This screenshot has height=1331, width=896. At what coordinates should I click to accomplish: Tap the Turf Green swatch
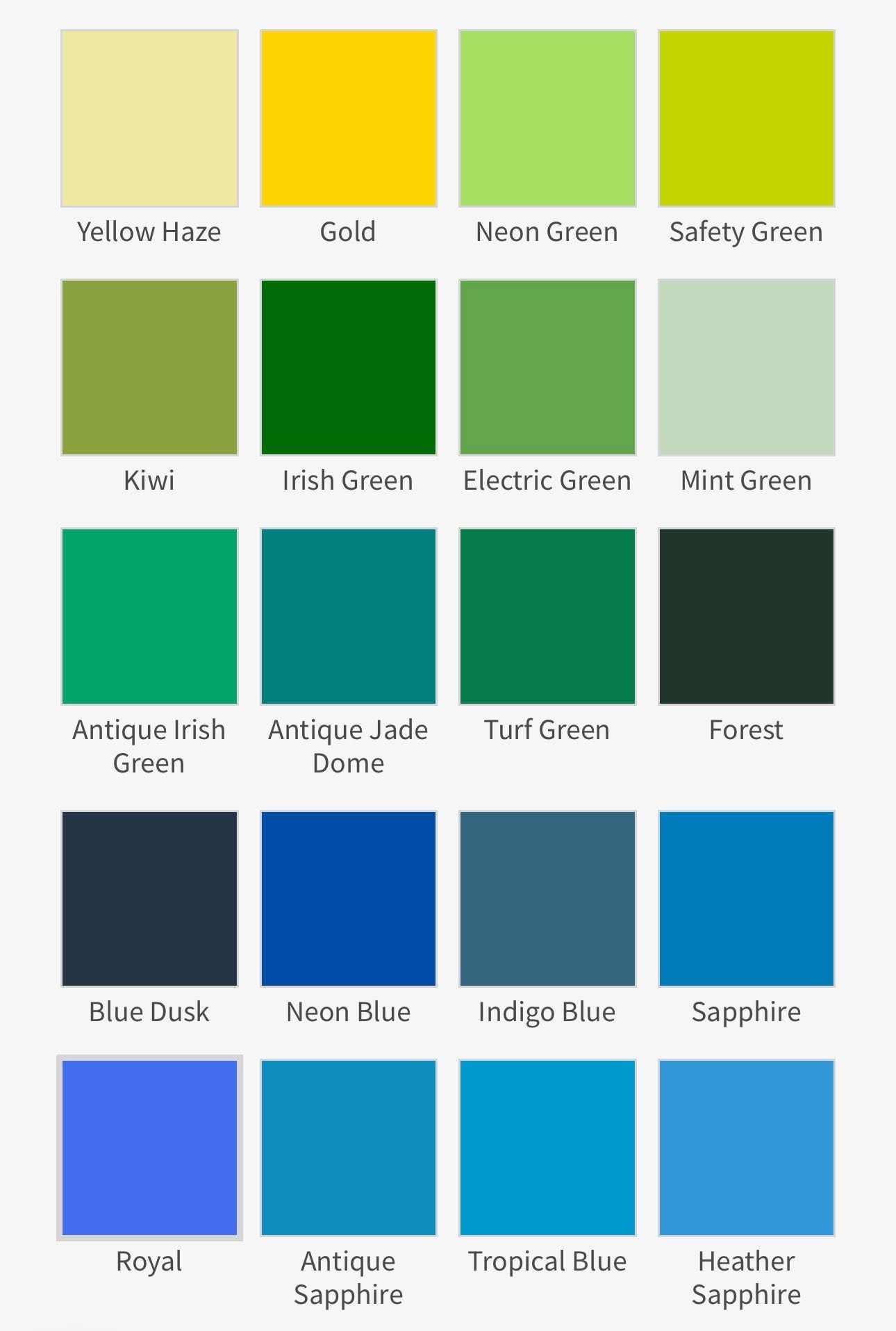[547, 616]
